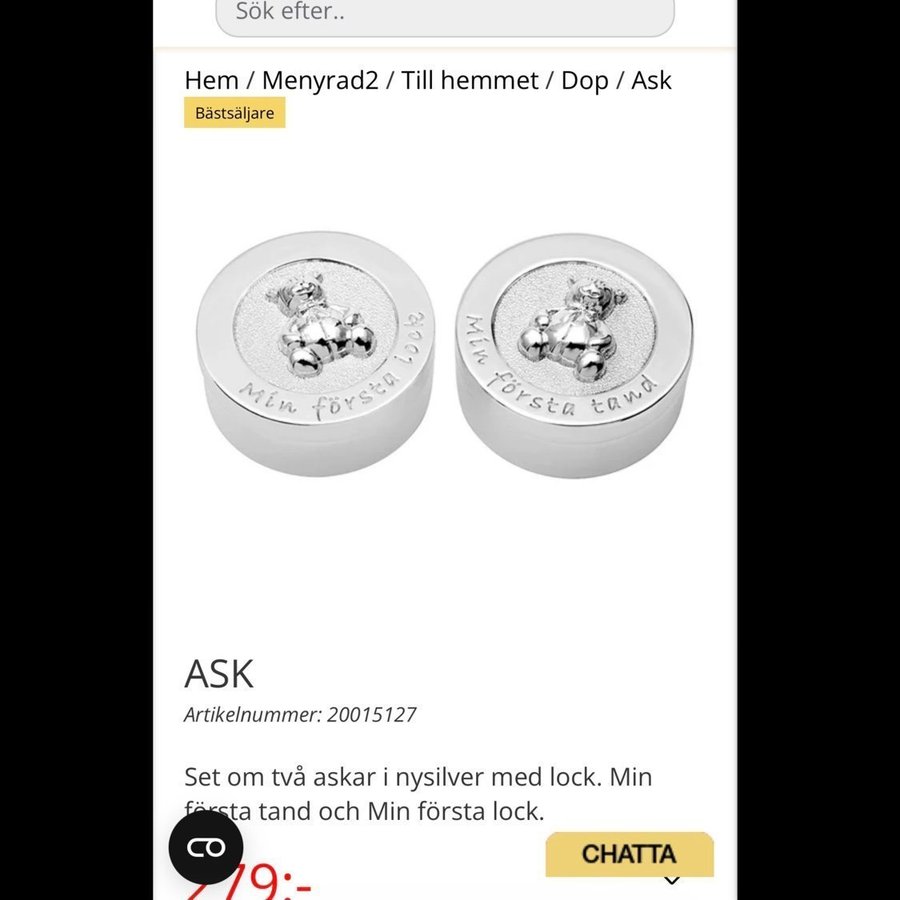
Task: Open the Dop breadcrumb category
Action: click(x=585, y=81)
